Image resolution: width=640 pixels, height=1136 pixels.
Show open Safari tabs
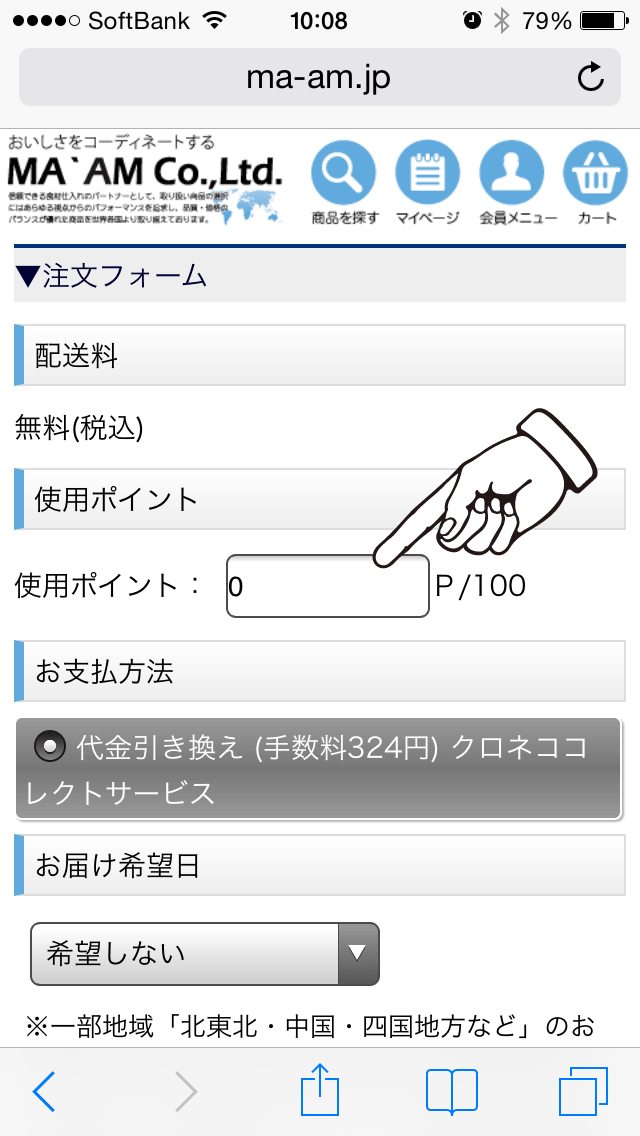[x=583, y=1091]
